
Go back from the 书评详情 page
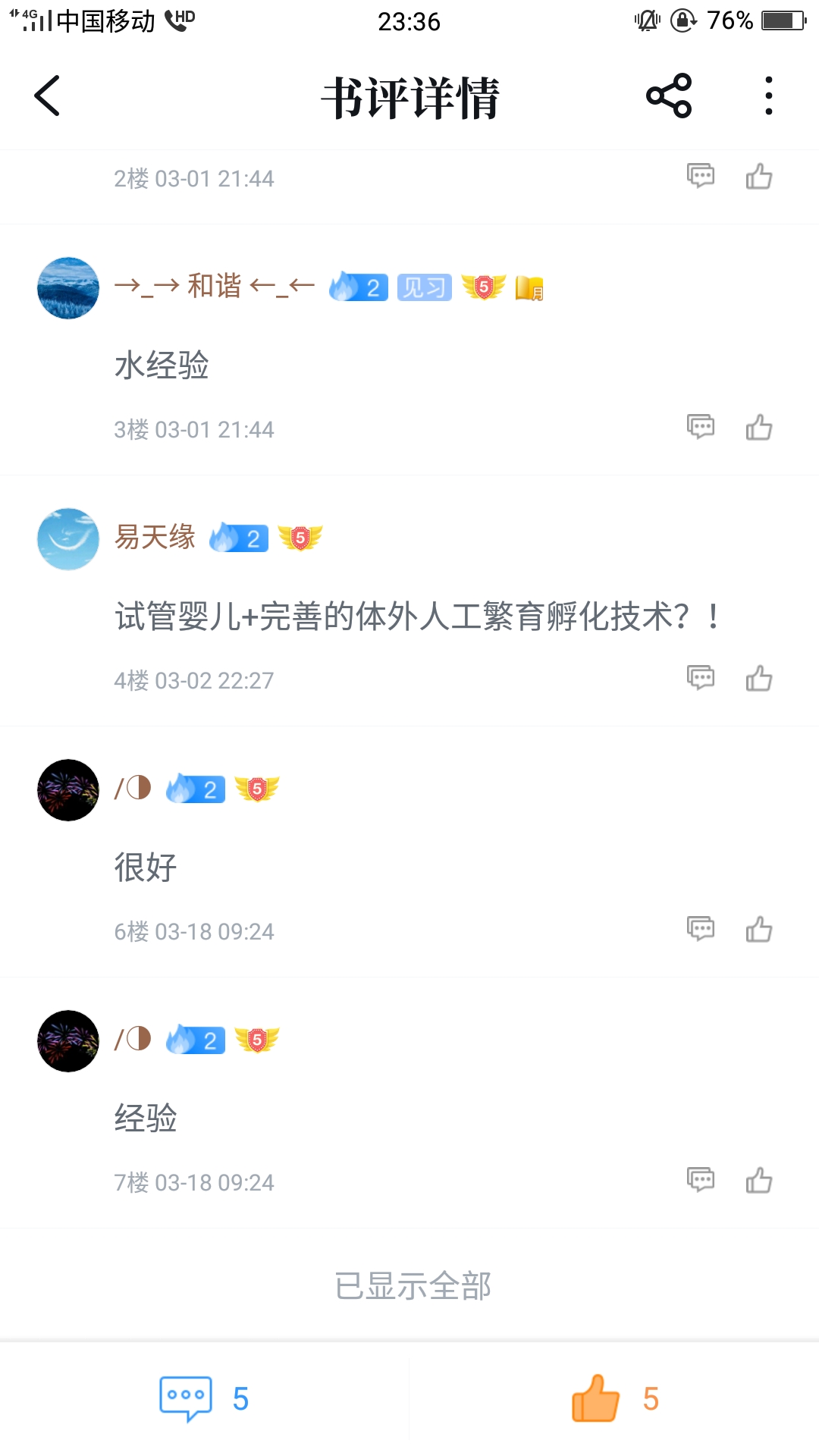pos(47,96)
